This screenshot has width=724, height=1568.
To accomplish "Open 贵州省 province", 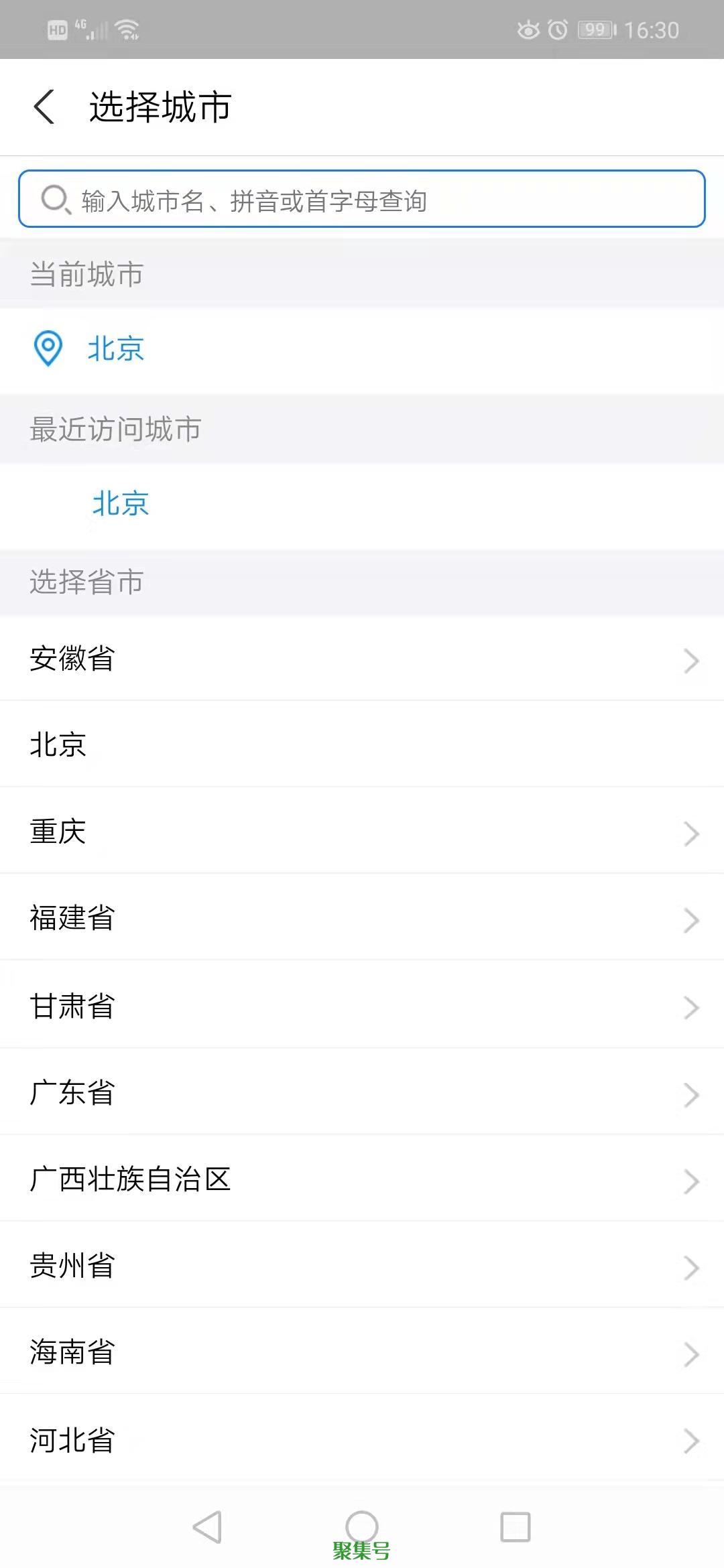I will click(362, 1266).
